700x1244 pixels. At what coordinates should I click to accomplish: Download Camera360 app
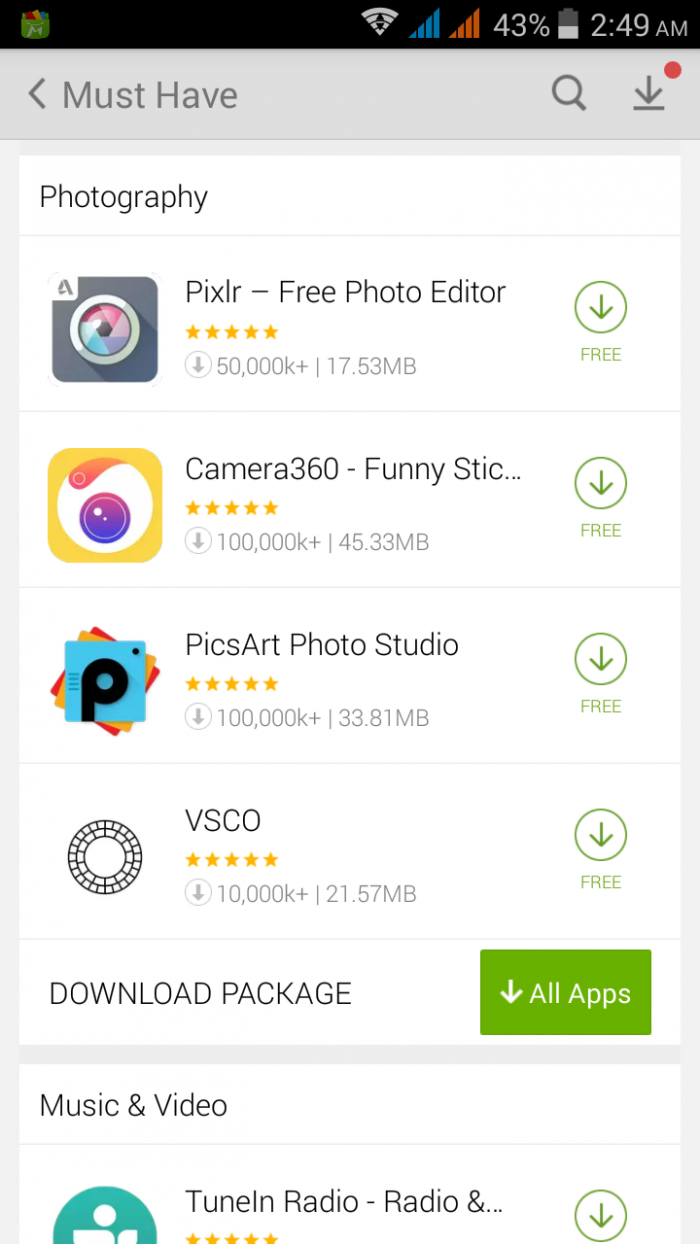point(600,485)
